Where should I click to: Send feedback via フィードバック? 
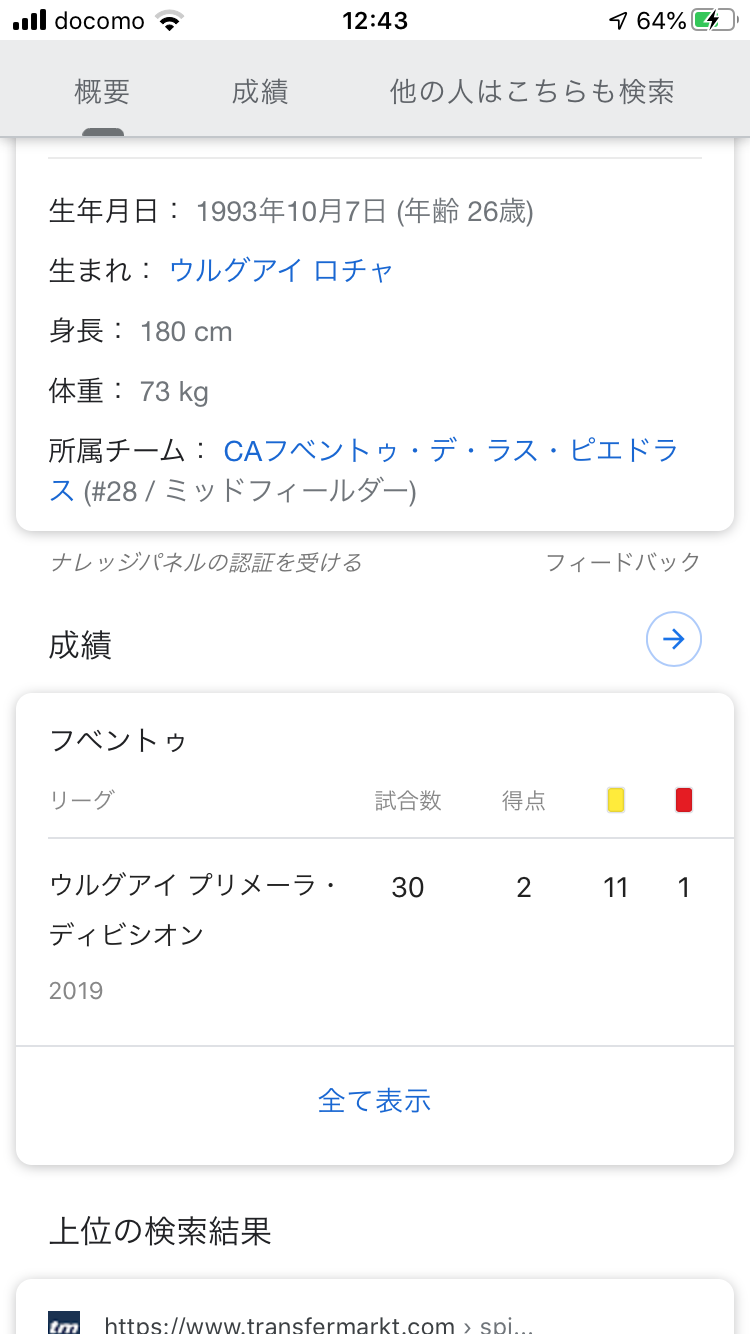(x=622, y=563)
